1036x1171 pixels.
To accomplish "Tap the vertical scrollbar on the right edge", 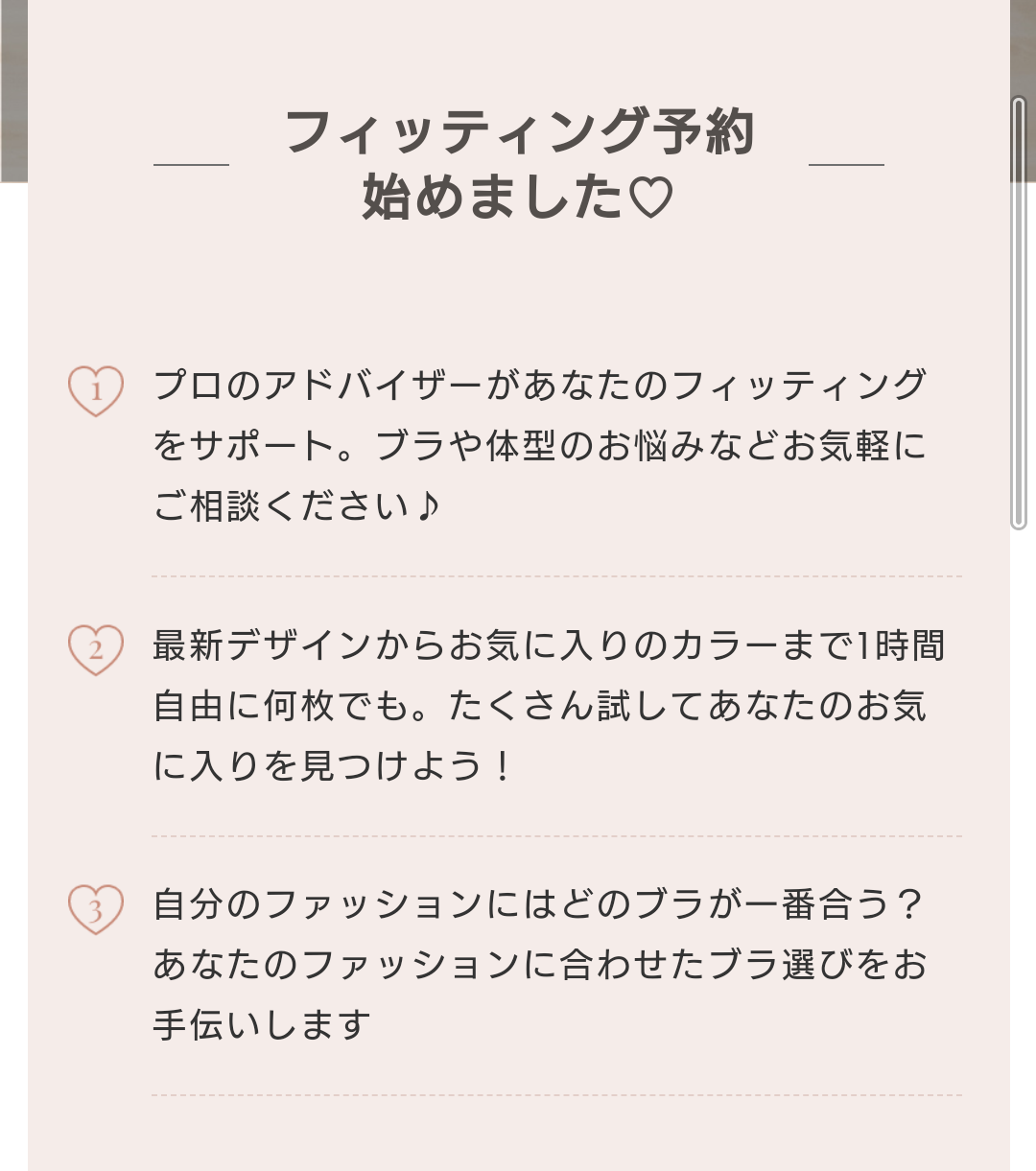I will [1019, 313].
